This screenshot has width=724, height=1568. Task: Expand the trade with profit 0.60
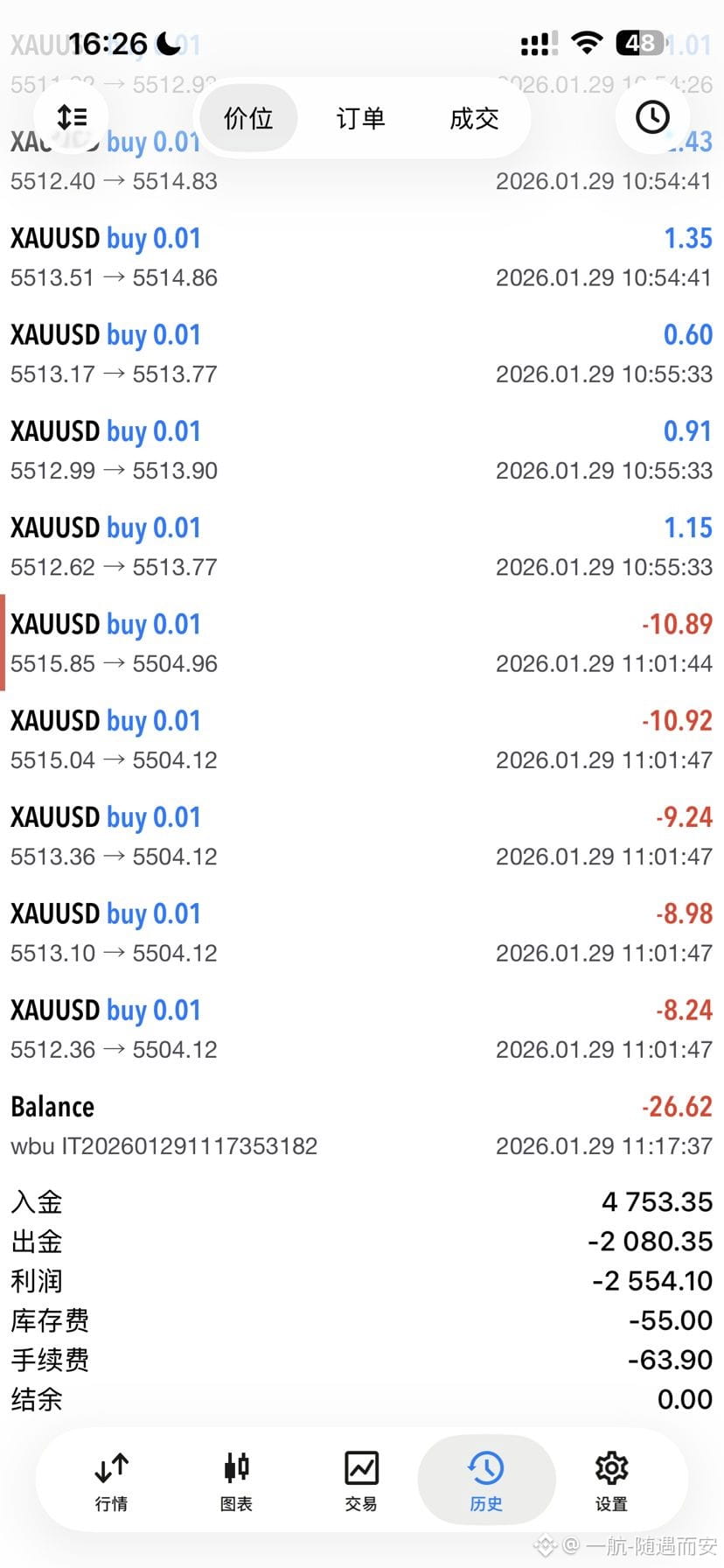tap(362, 353)
